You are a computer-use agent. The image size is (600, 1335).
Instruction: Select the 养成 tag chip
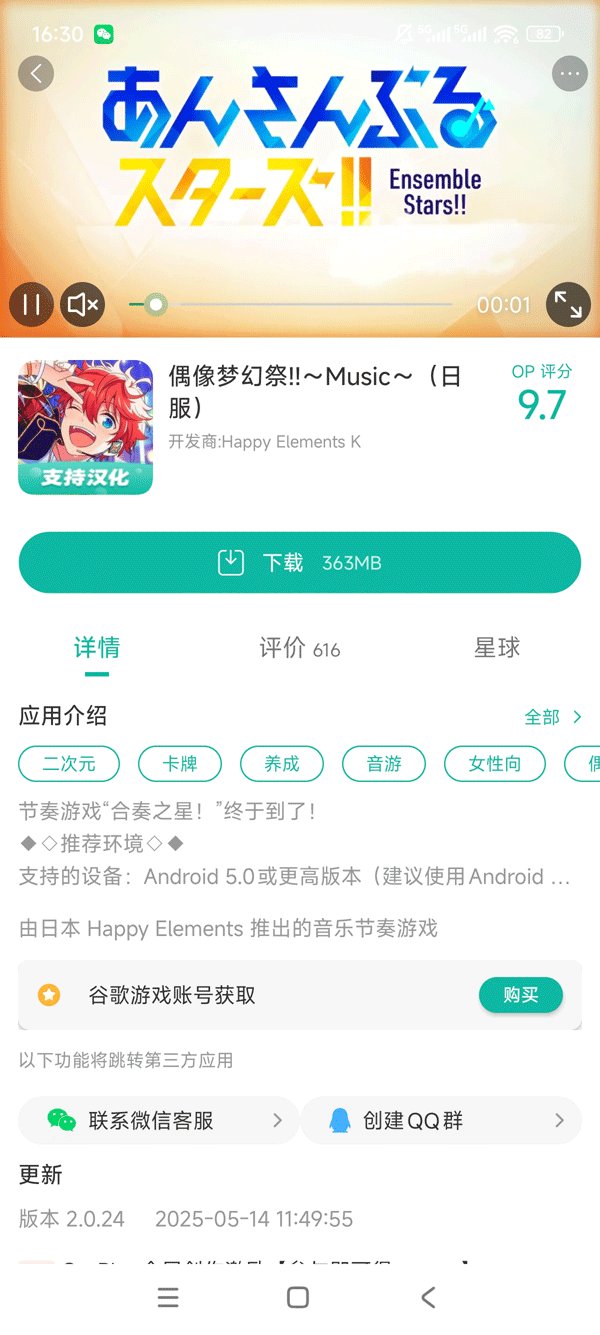pyautogui.click(x=282, y=764)
